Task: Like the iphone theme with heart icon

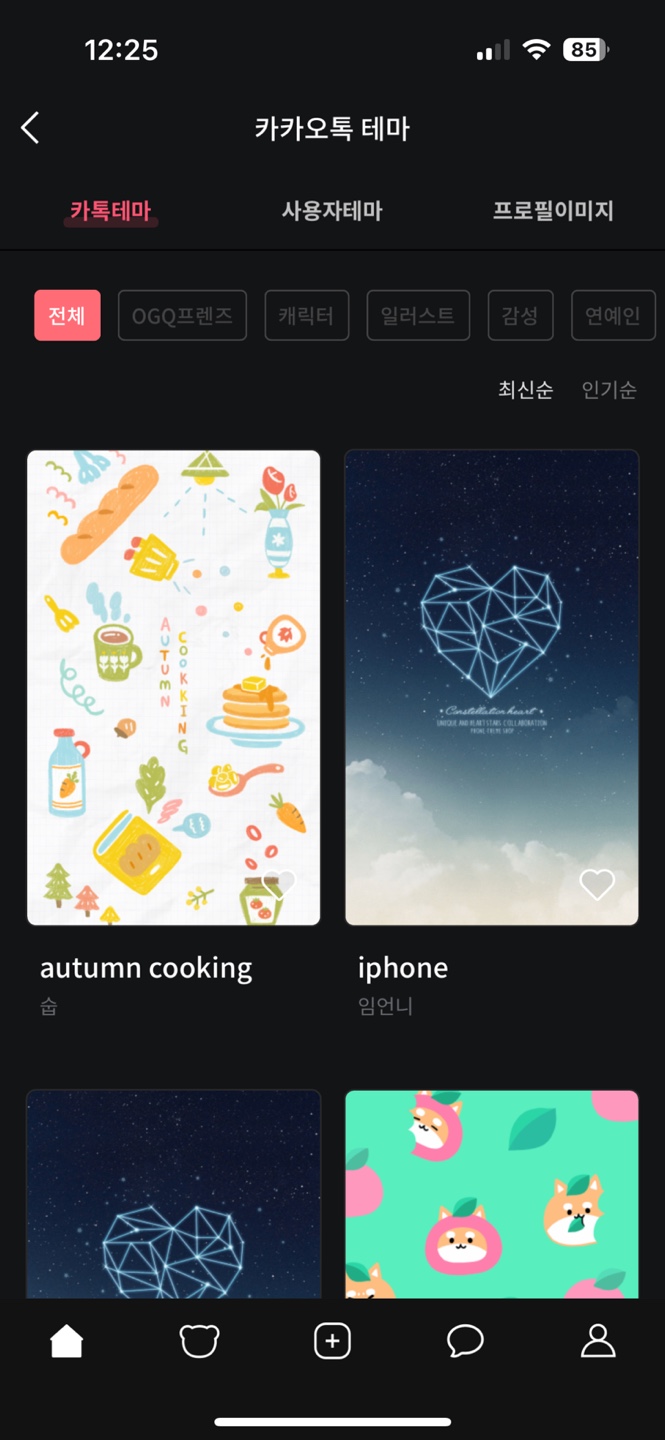Action: (x=597, y=884)
